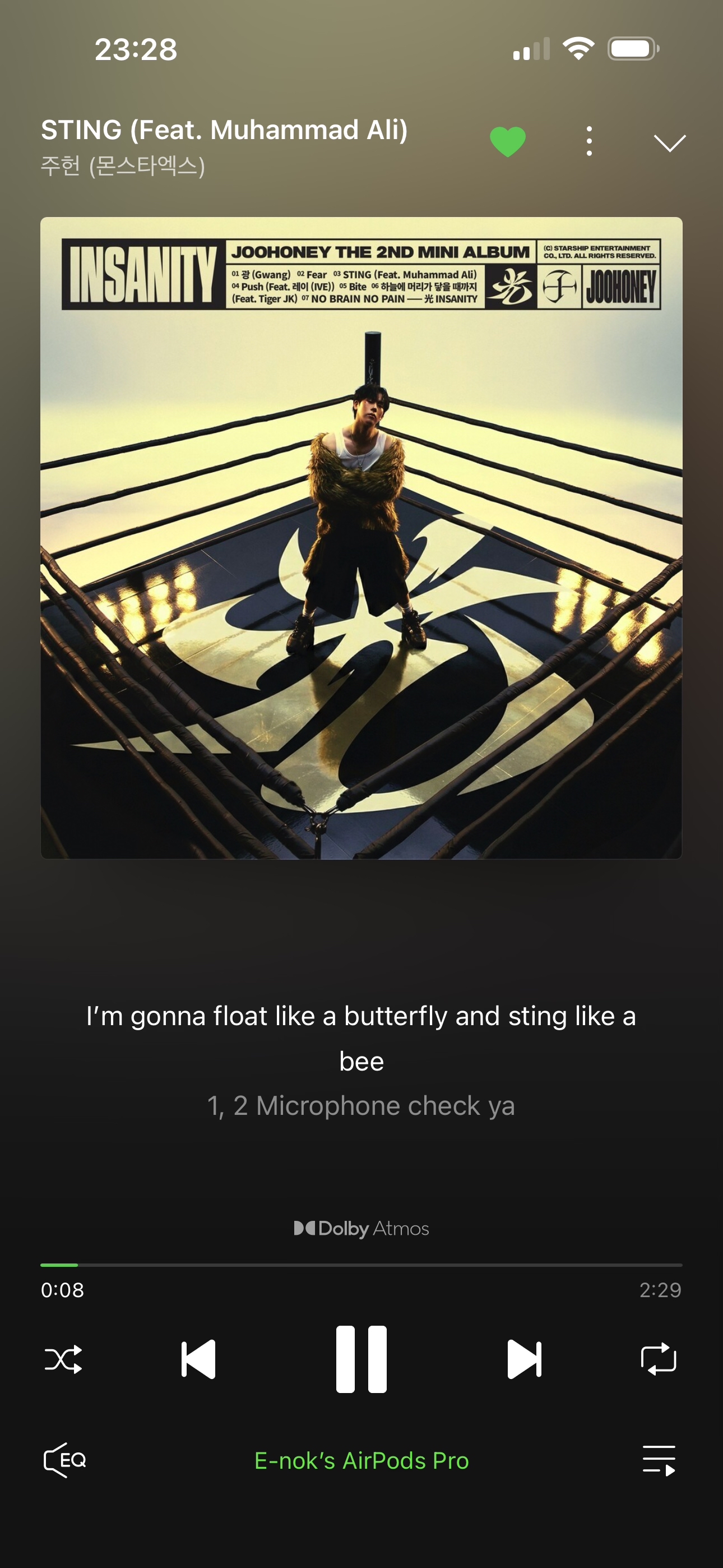Unlike the STING track via green heart

508,141
